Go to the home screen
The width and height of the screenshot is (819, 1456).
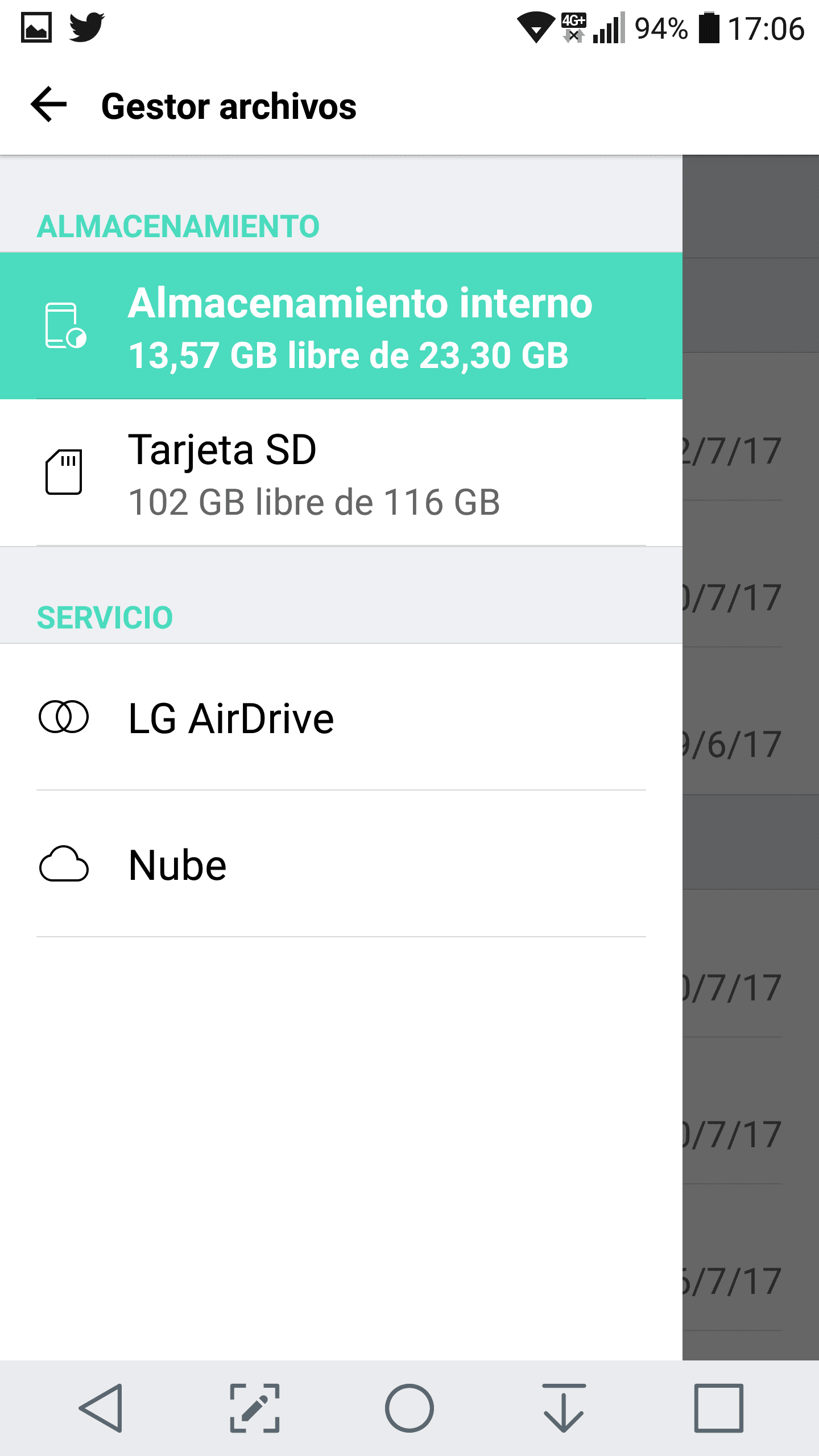[409, 1408]
